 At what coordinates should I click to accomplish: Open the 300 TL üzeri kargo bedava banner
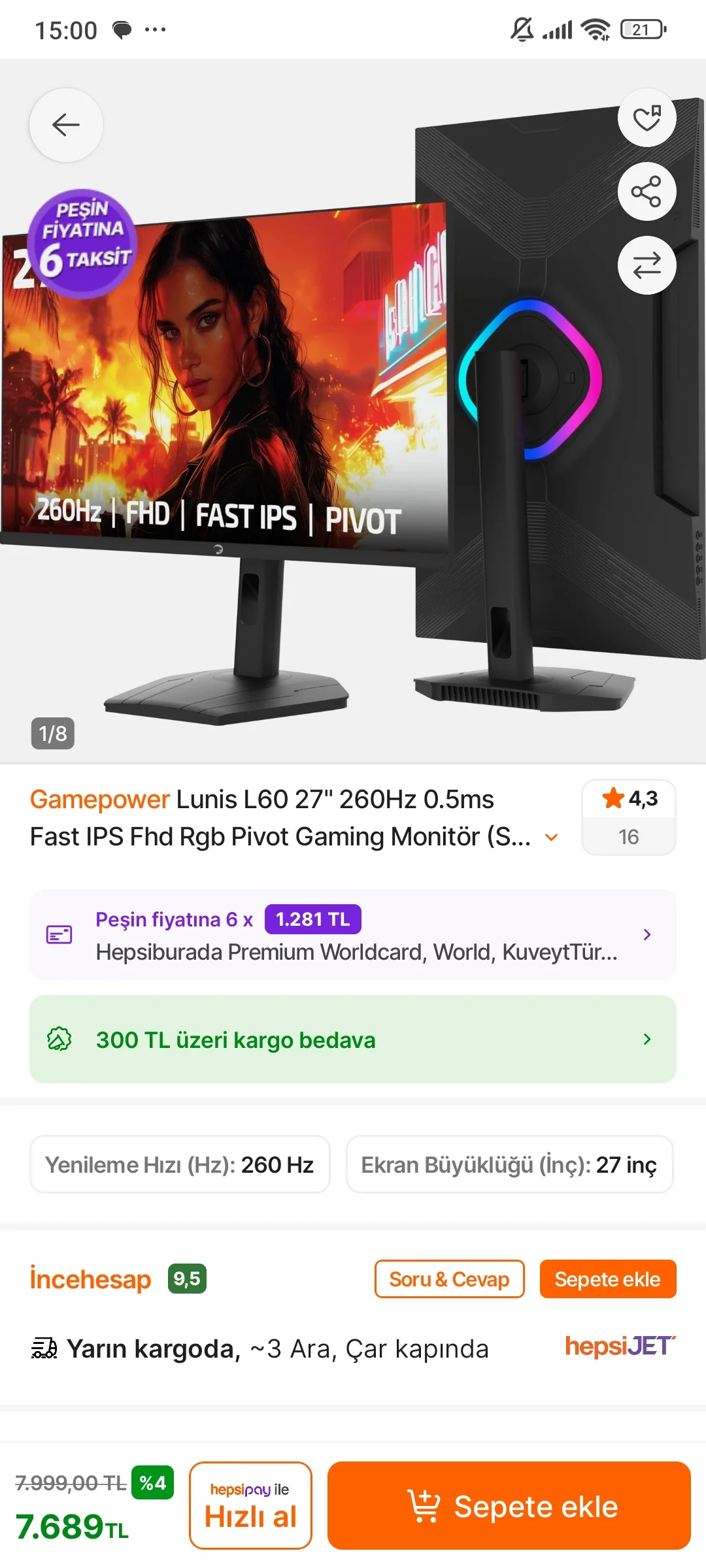353,1039
